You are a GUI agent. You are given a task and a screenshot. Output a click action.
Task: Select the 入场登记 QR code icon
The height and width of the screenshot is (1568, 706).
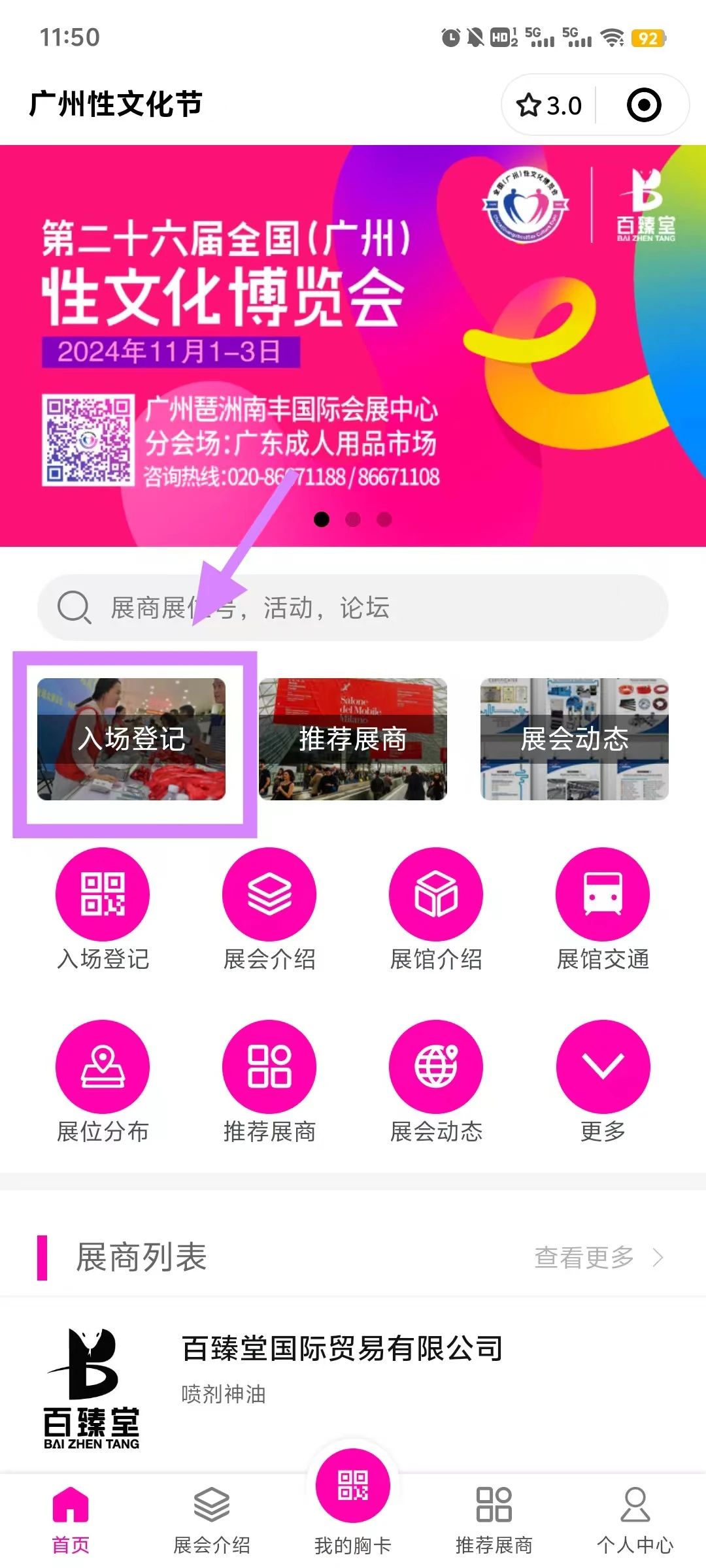(103, 893)
